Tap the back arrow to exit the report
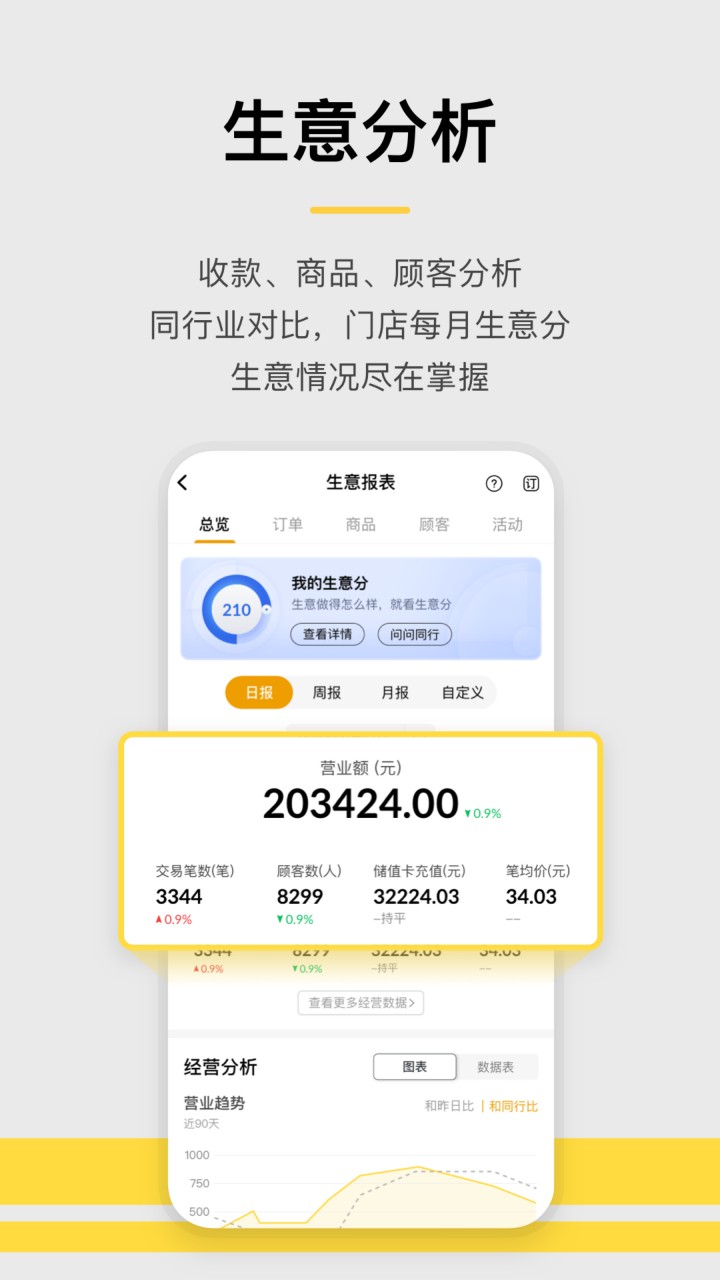 182,482
